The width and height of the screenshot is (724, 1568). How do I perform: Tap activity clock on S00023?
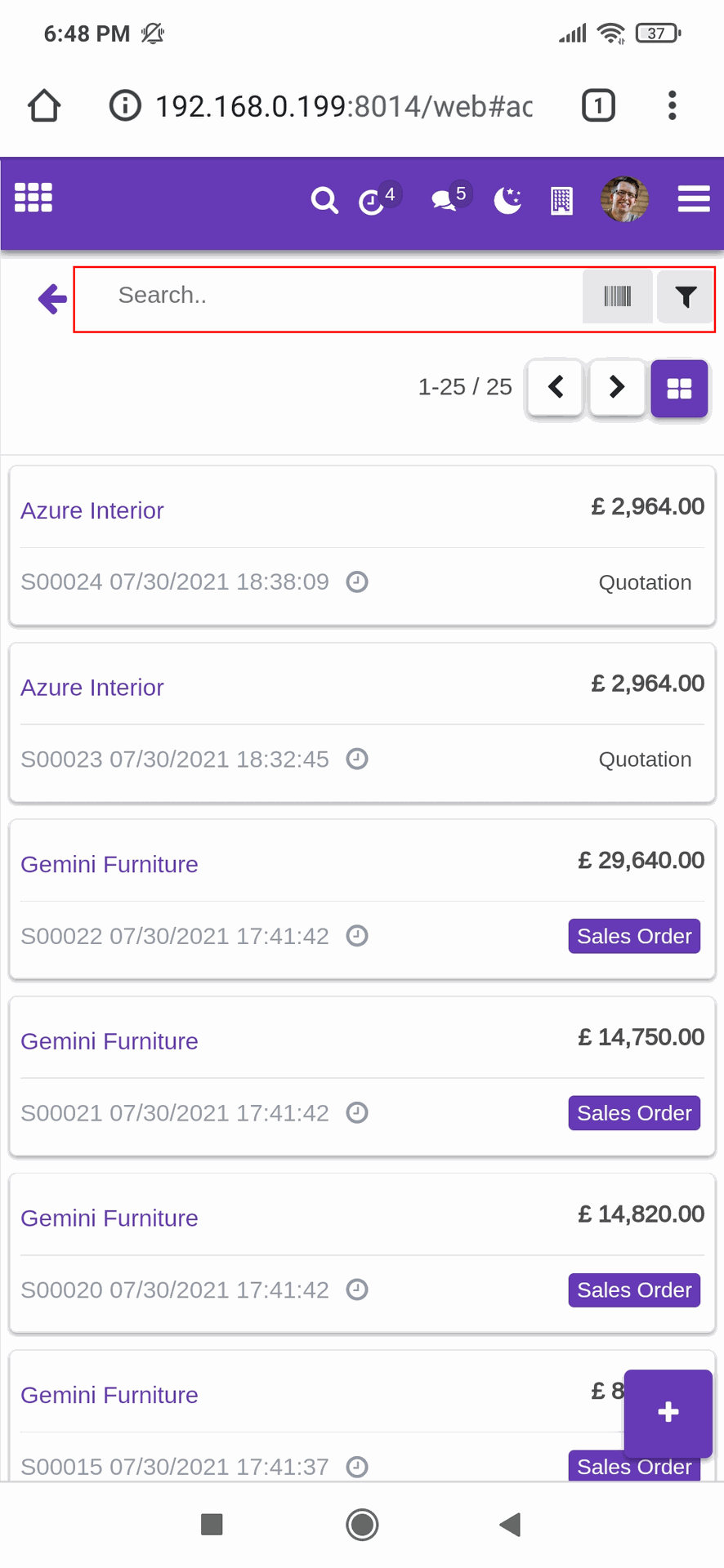(357, 759)
